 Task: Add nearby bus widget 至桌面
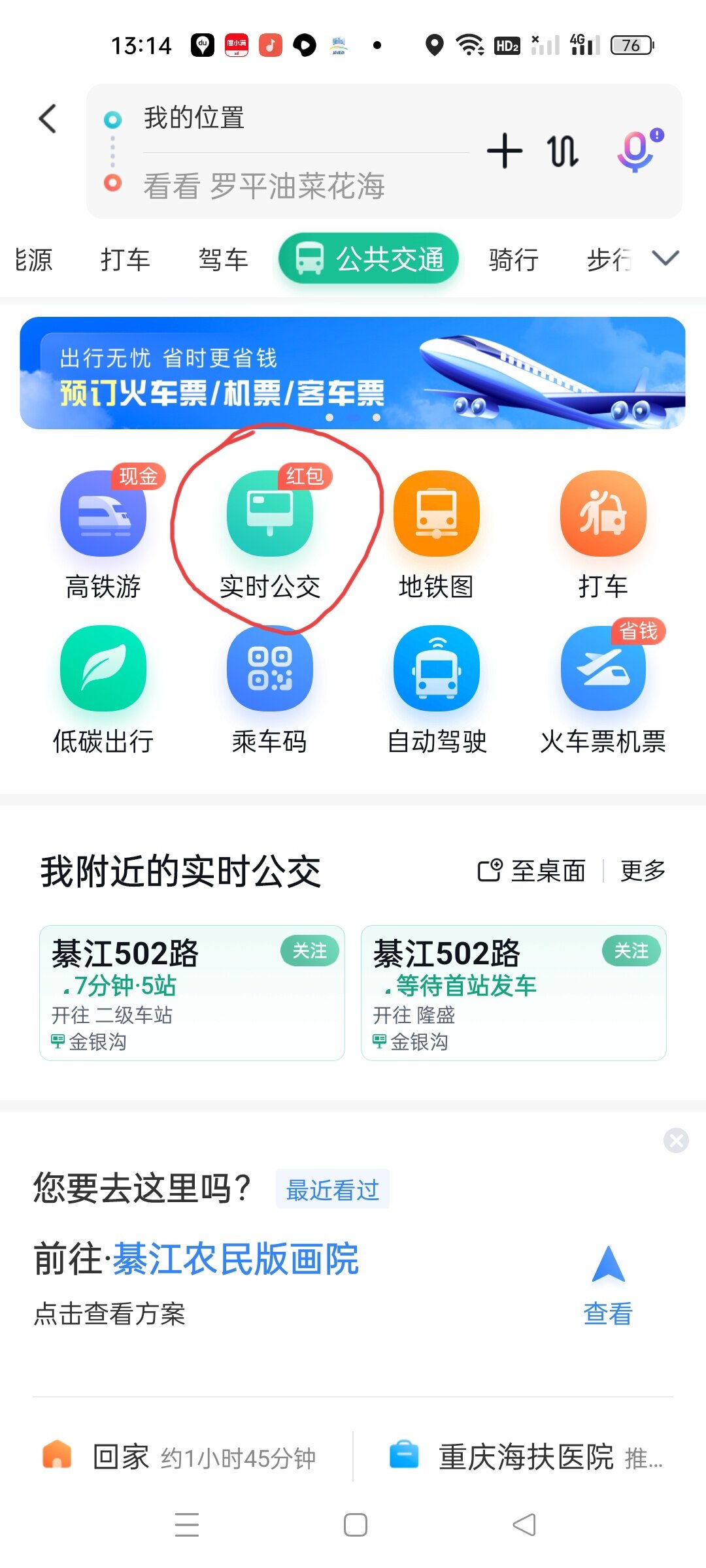(x=532, y=871)
